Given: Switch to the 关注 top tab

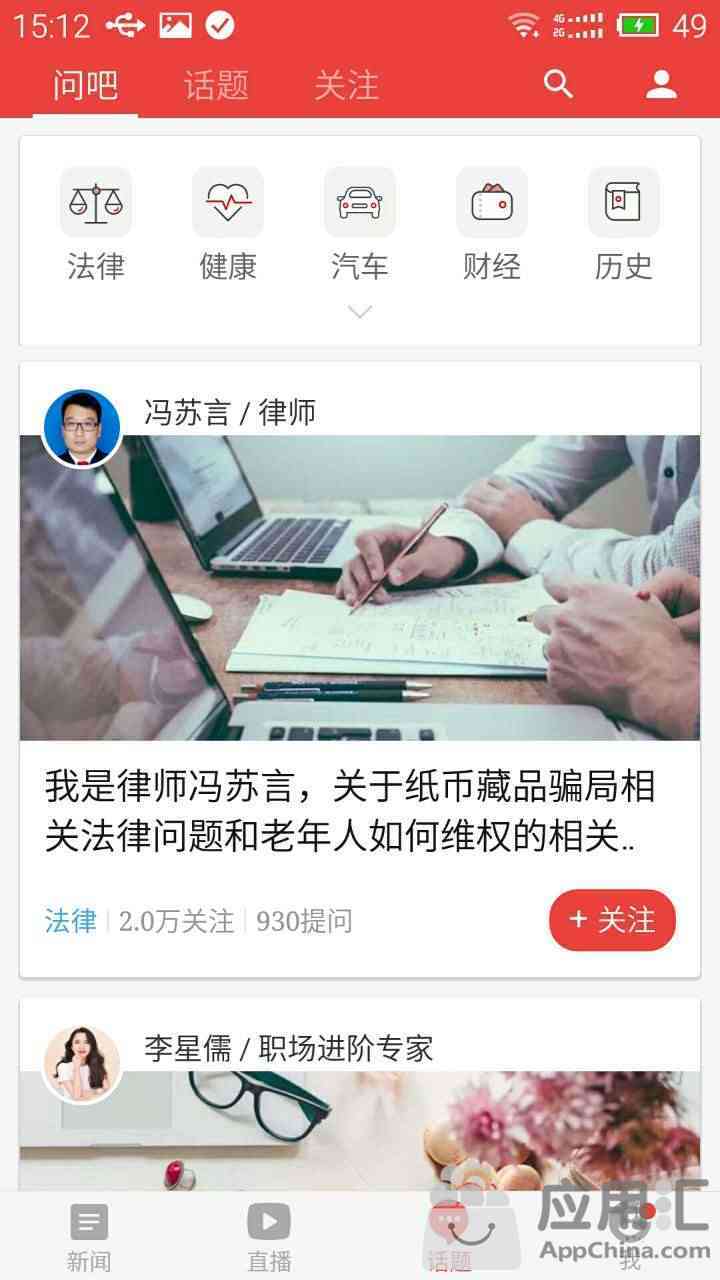Looking at the screenshot, I should click(x=347, y=85).
